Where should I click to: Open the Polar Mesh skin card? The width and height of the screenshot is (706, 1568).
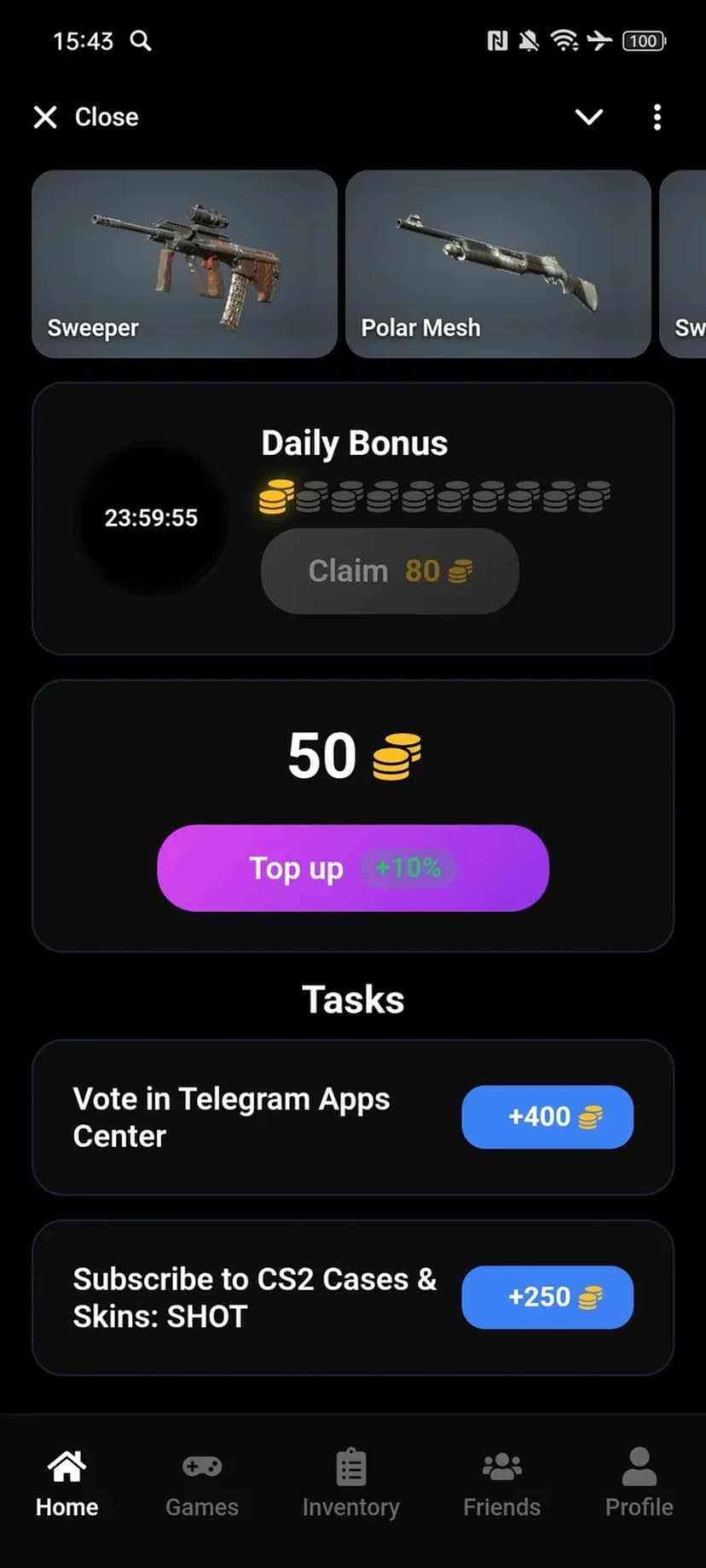click(x=498, y=263)
